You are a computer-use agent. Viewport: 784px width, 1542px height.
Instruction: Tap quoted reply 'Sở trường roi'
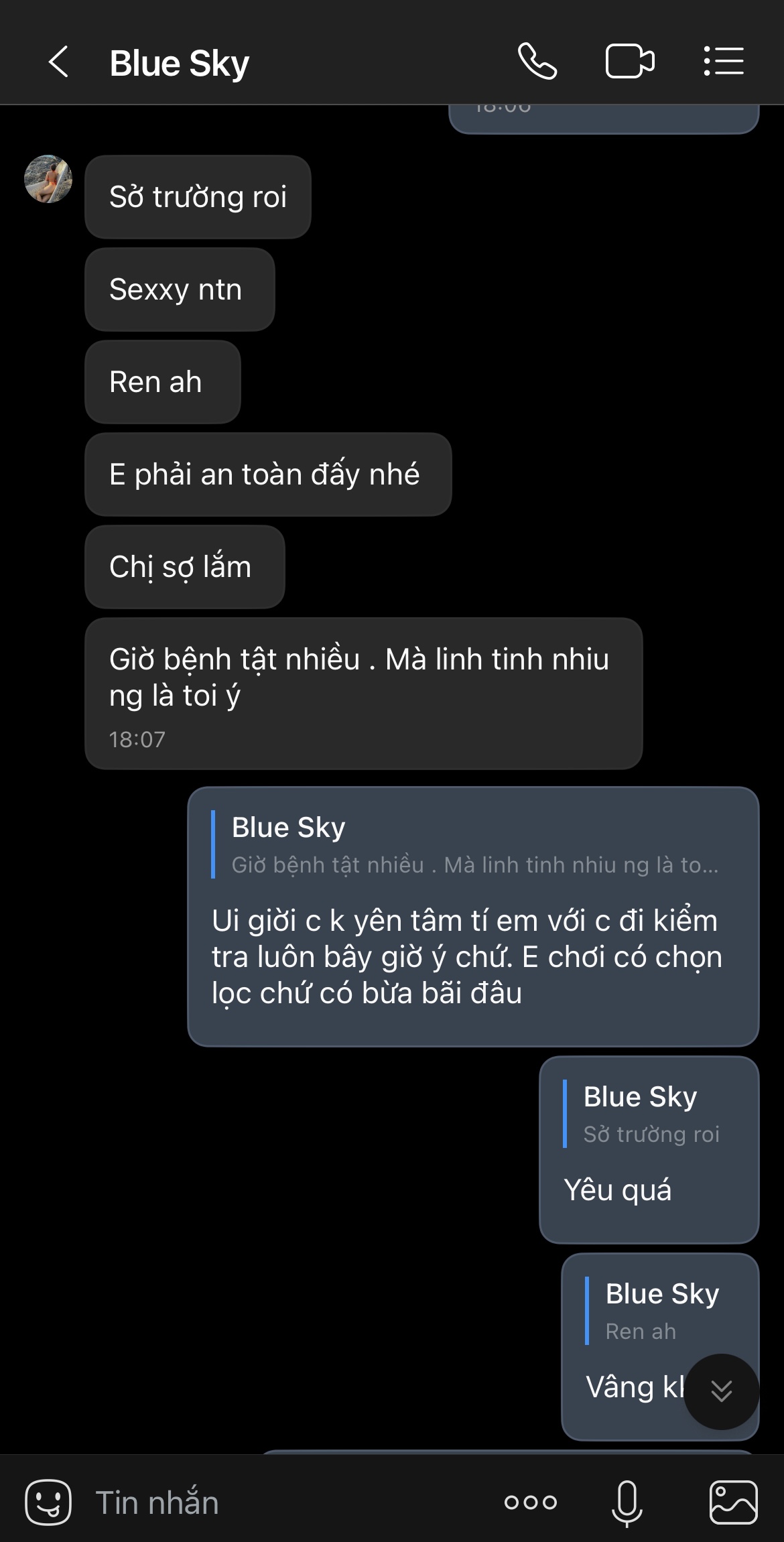click(x=650, y=1114)
